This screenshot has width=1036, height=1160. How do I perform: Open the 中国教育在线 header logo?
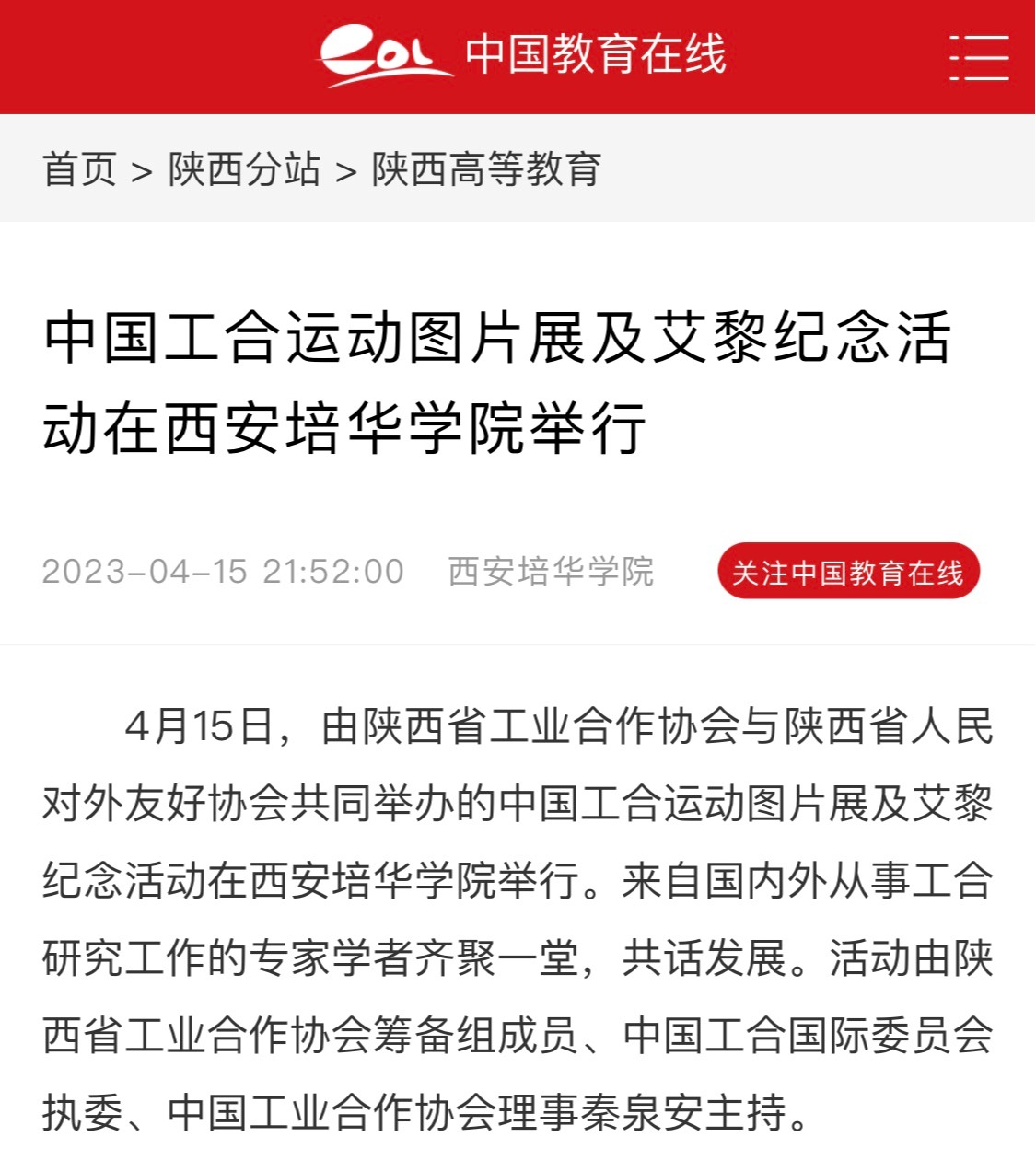522,55
